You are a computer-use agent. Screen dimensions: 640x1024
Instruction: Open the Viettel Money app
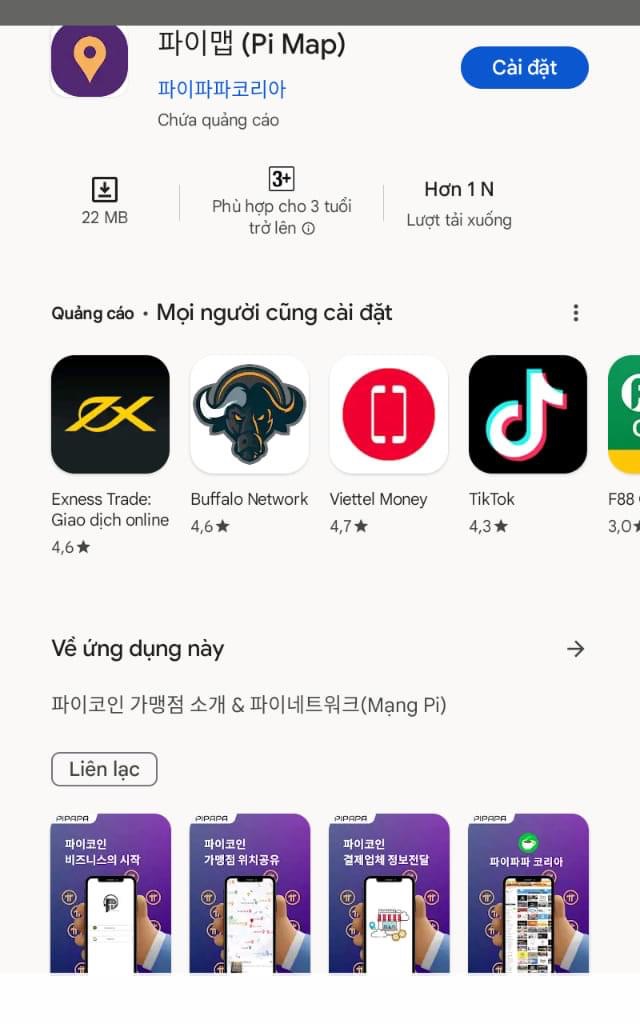[388, 414]
